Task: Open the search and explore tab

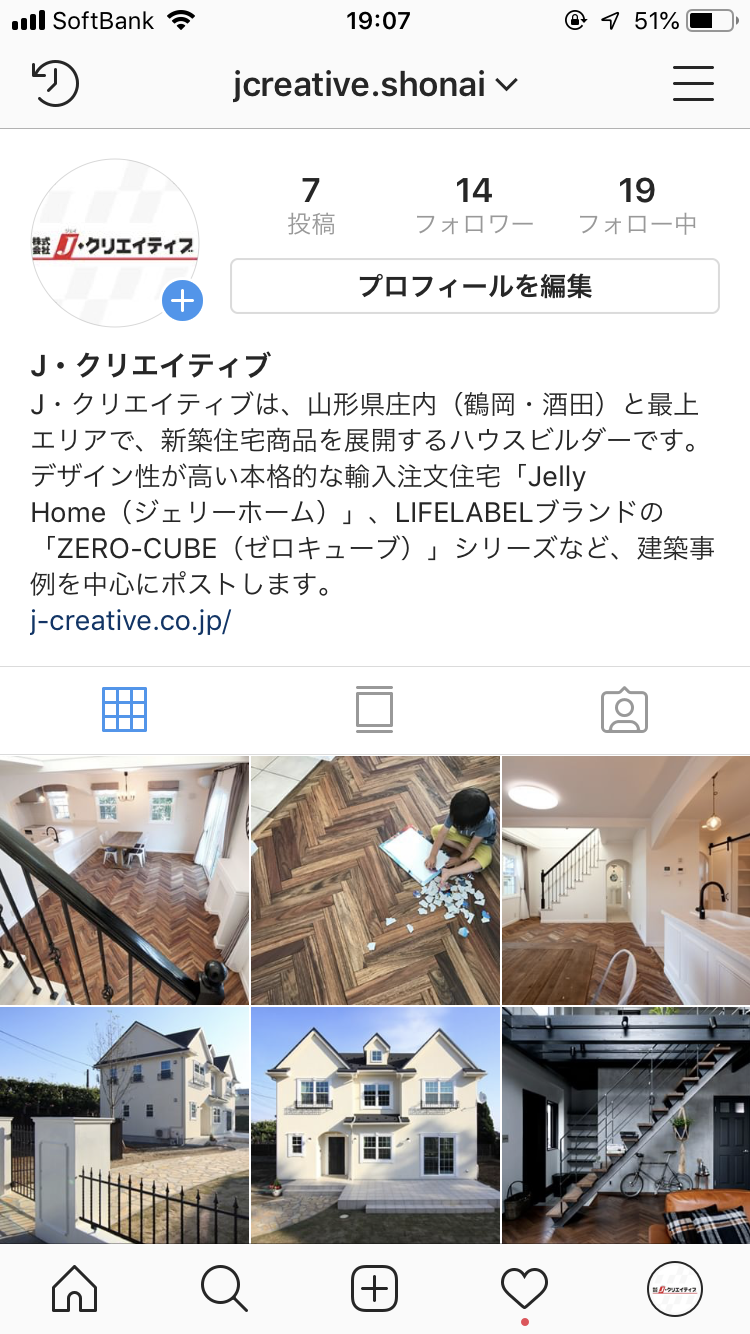Action: coord(224,1288)
